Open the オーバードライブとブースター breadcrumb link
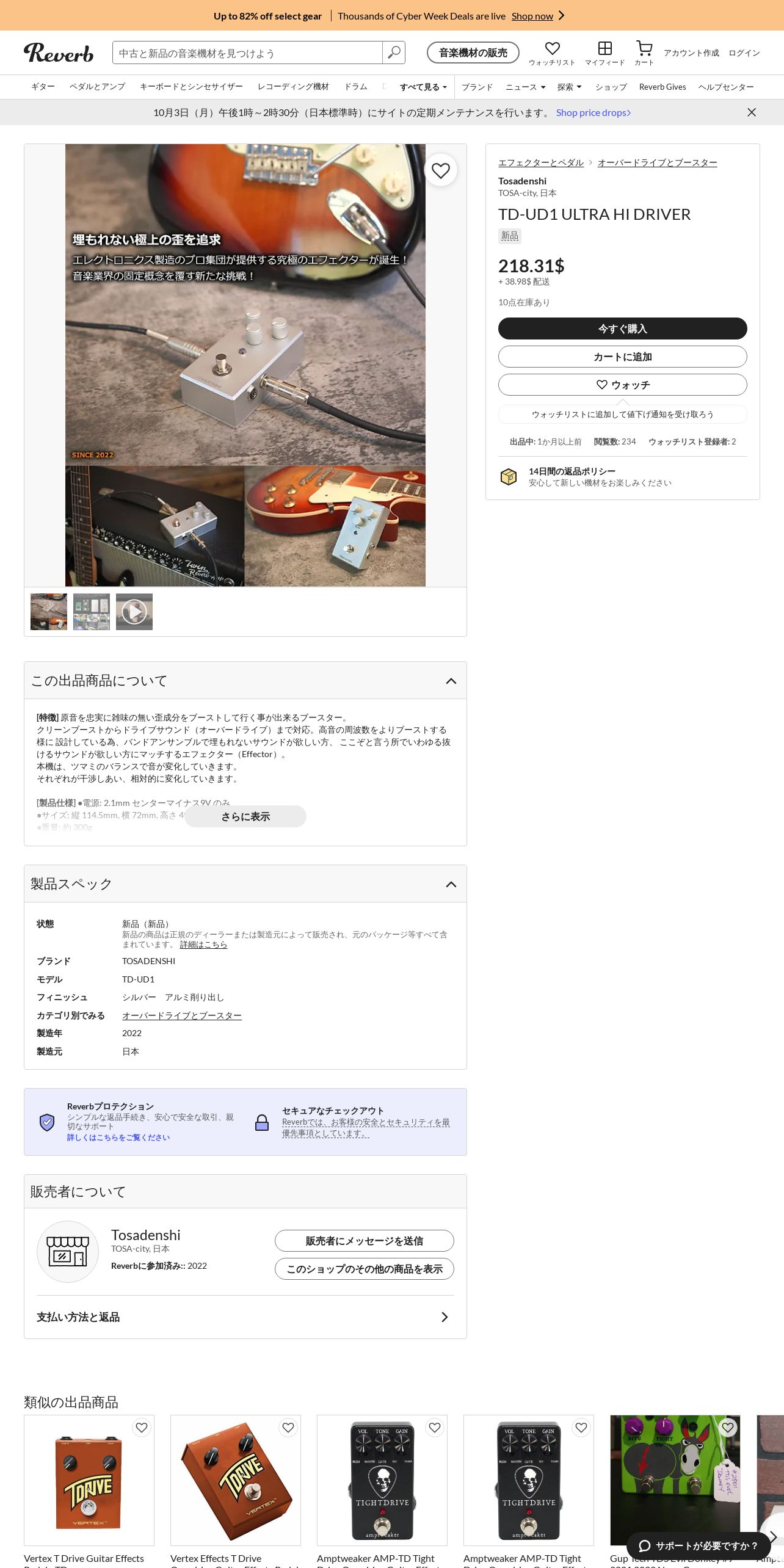 pos(657,162)
